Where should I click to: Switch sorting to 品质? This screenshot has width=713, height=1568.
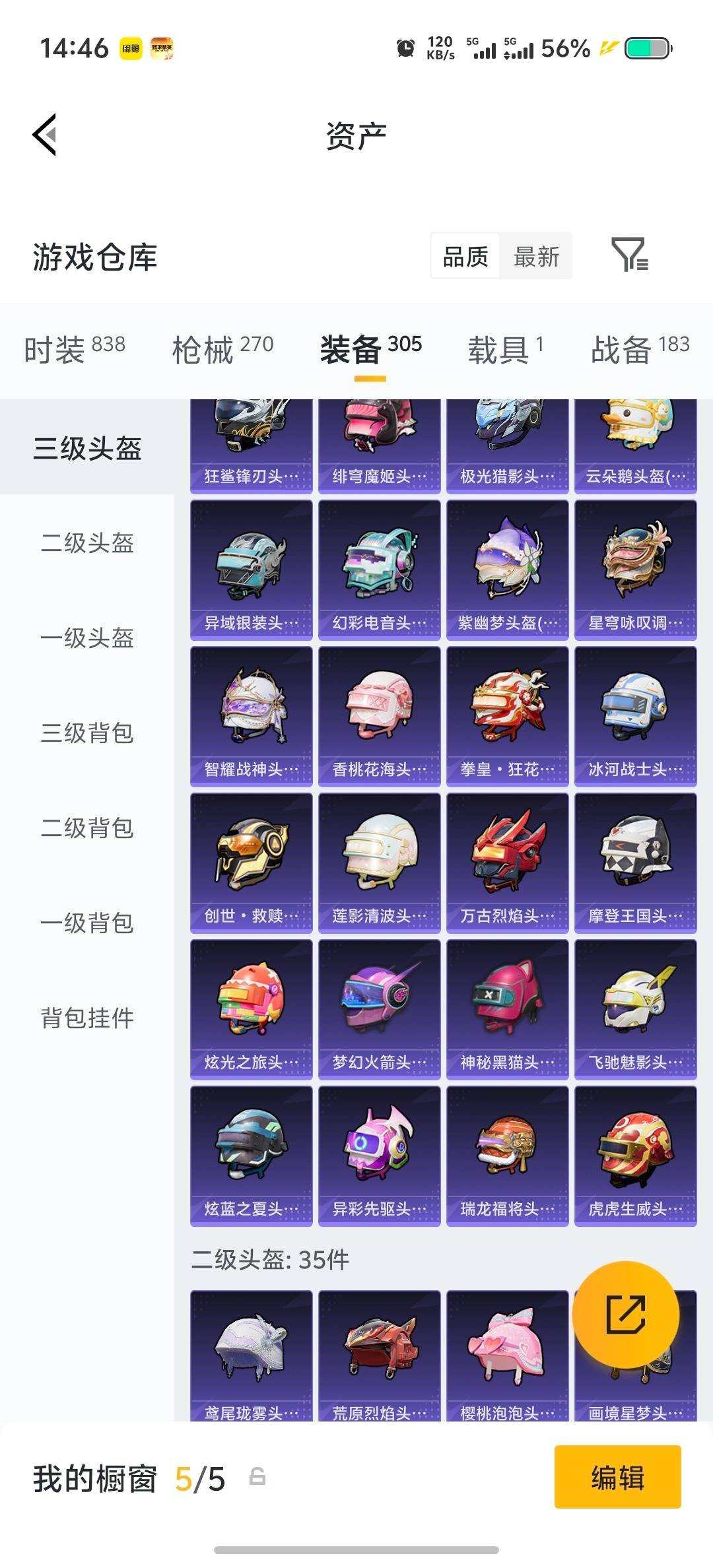tap(464, 257)
